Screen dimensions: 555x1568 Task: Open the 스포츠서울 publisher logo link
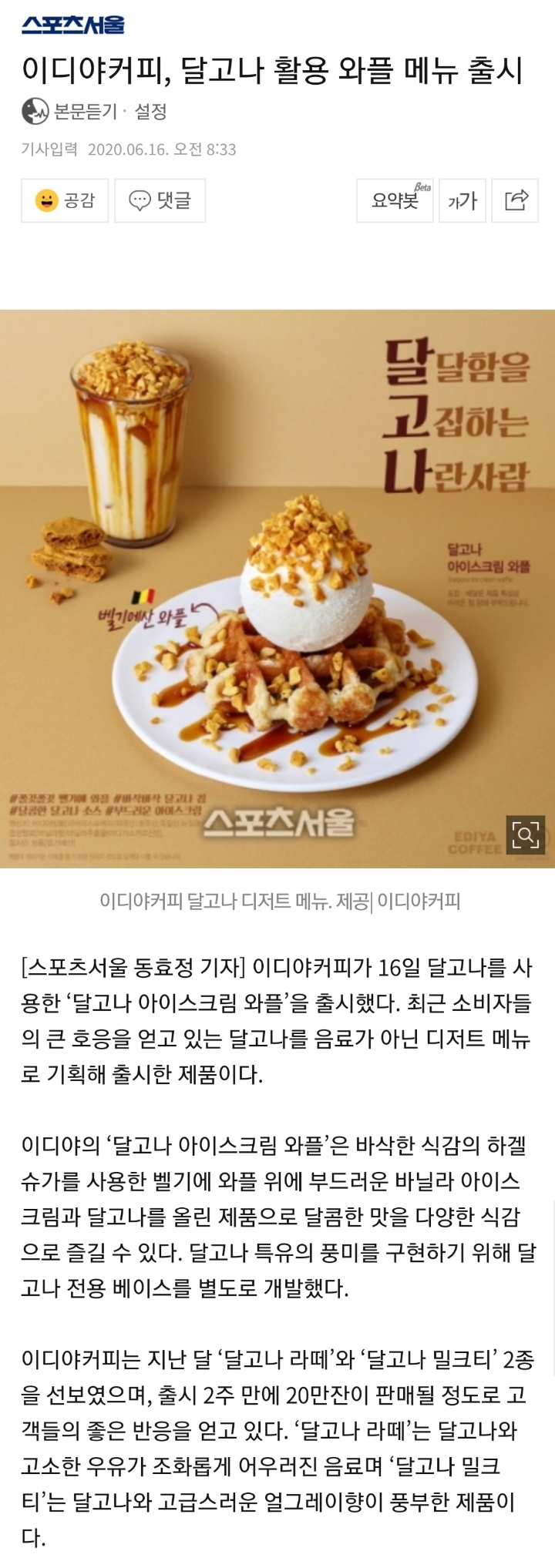(x=72, y=25)
